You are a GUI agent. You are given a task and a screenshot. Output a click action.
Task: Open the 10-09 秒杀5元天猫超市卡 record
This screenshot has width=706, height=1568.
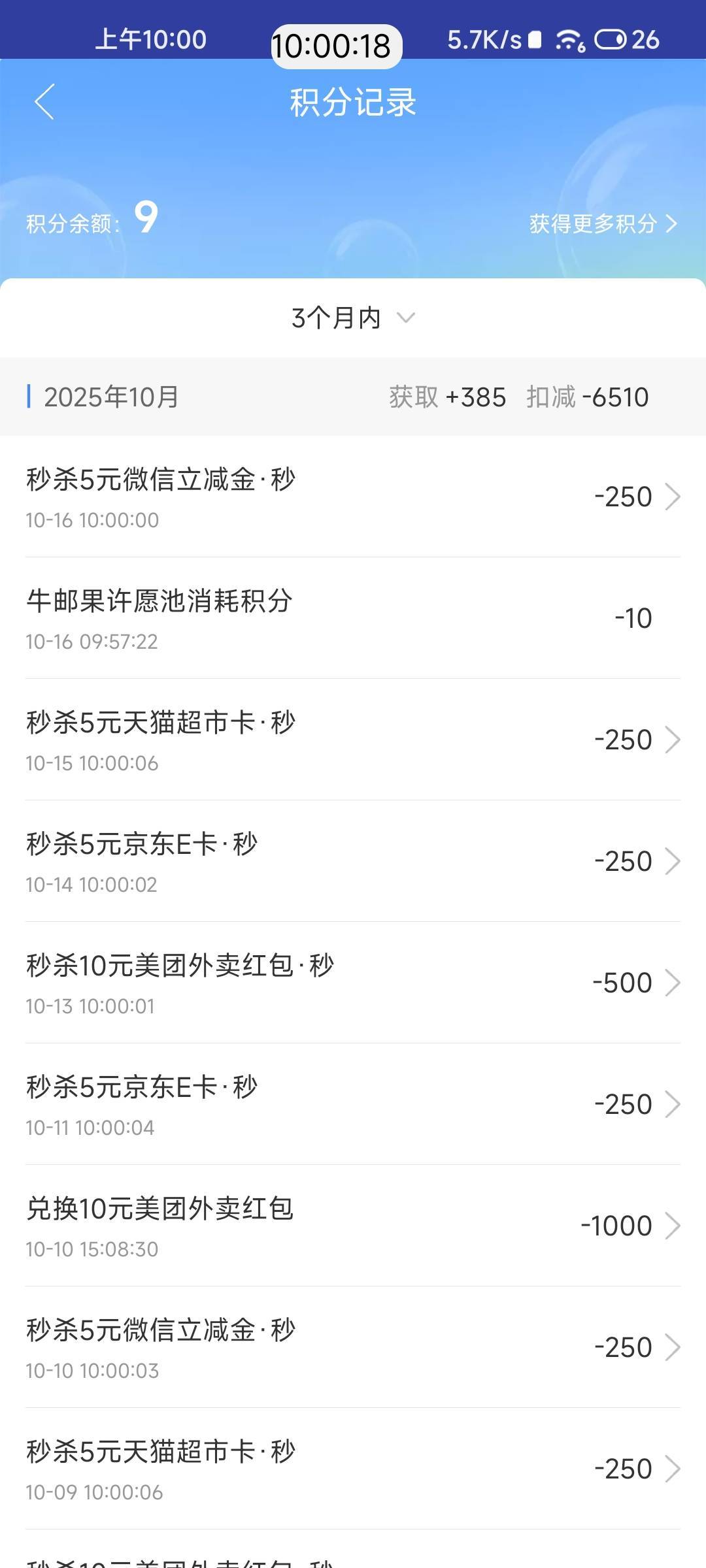(353, 1469)
